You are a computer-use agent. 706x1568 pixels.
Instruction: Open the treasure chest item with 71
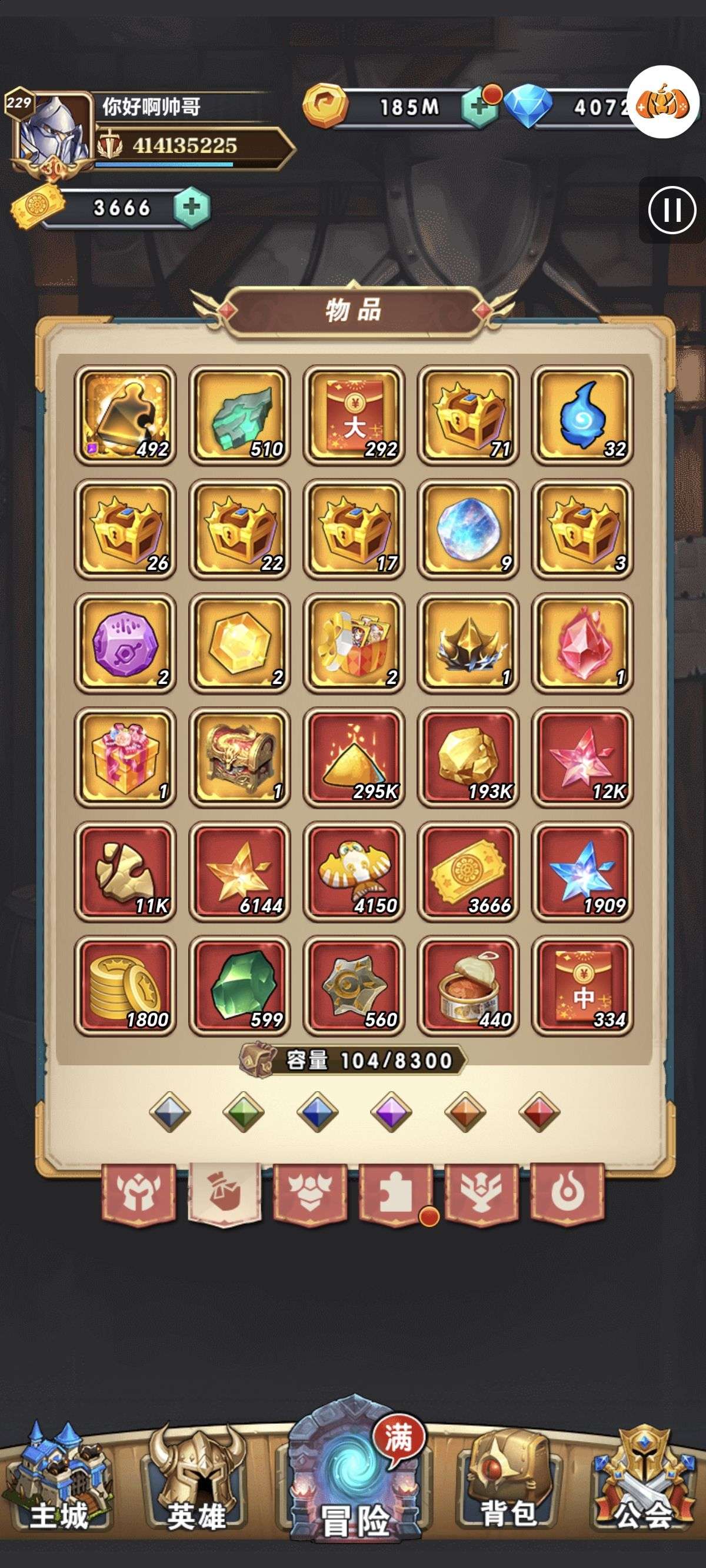coord(468,415)
